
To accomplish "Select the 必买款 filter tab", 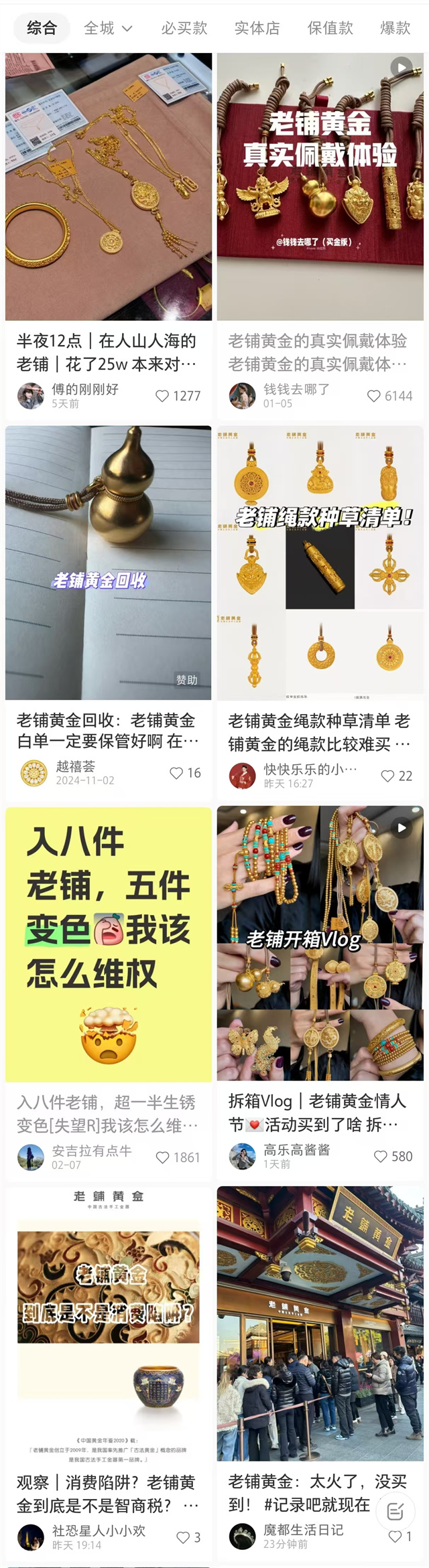I will [x=184, y=28].
